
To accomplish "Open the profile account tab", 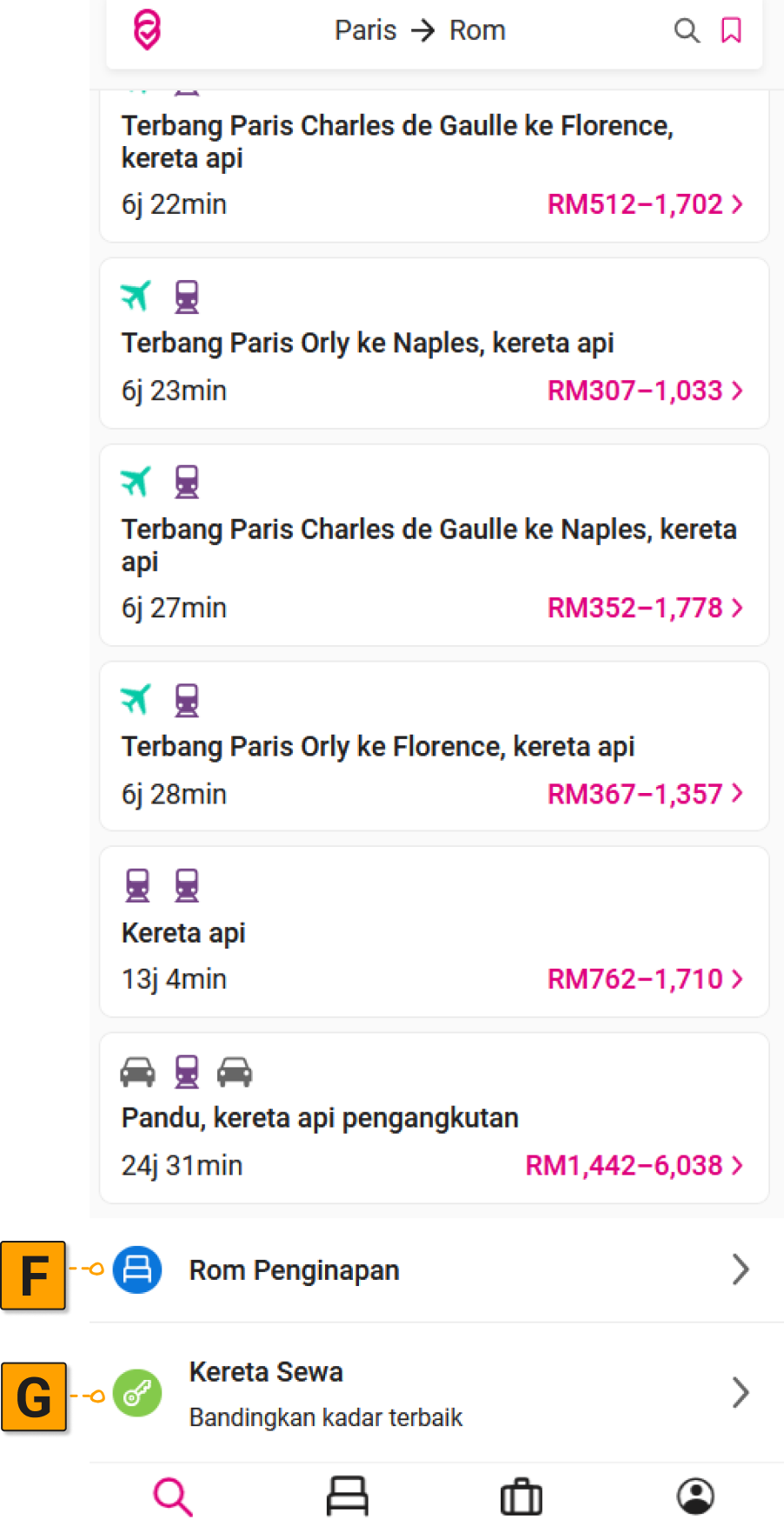I will coord(695,1496).
